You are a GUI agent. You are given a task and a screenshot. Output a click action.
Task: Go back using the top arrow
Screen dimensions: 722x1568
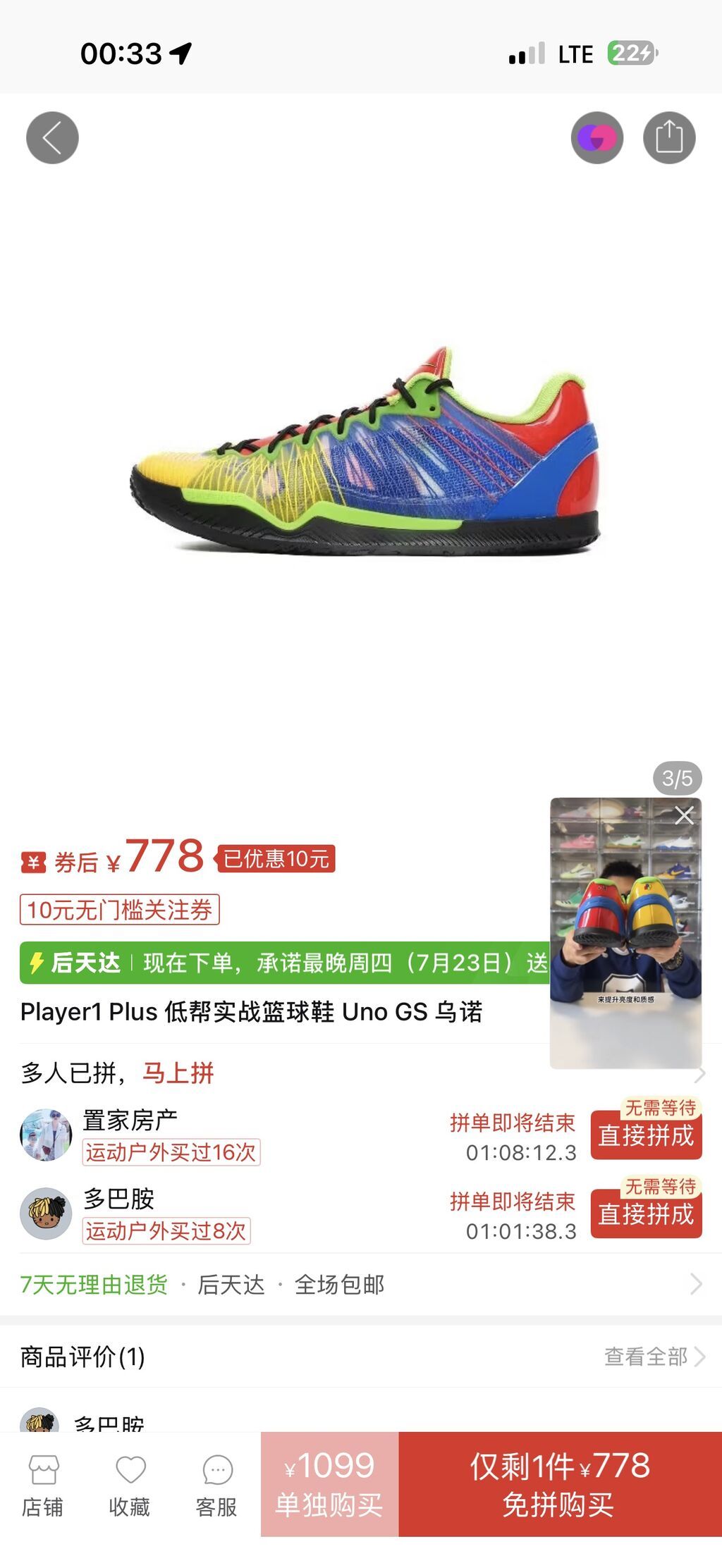tap(52, 138)
